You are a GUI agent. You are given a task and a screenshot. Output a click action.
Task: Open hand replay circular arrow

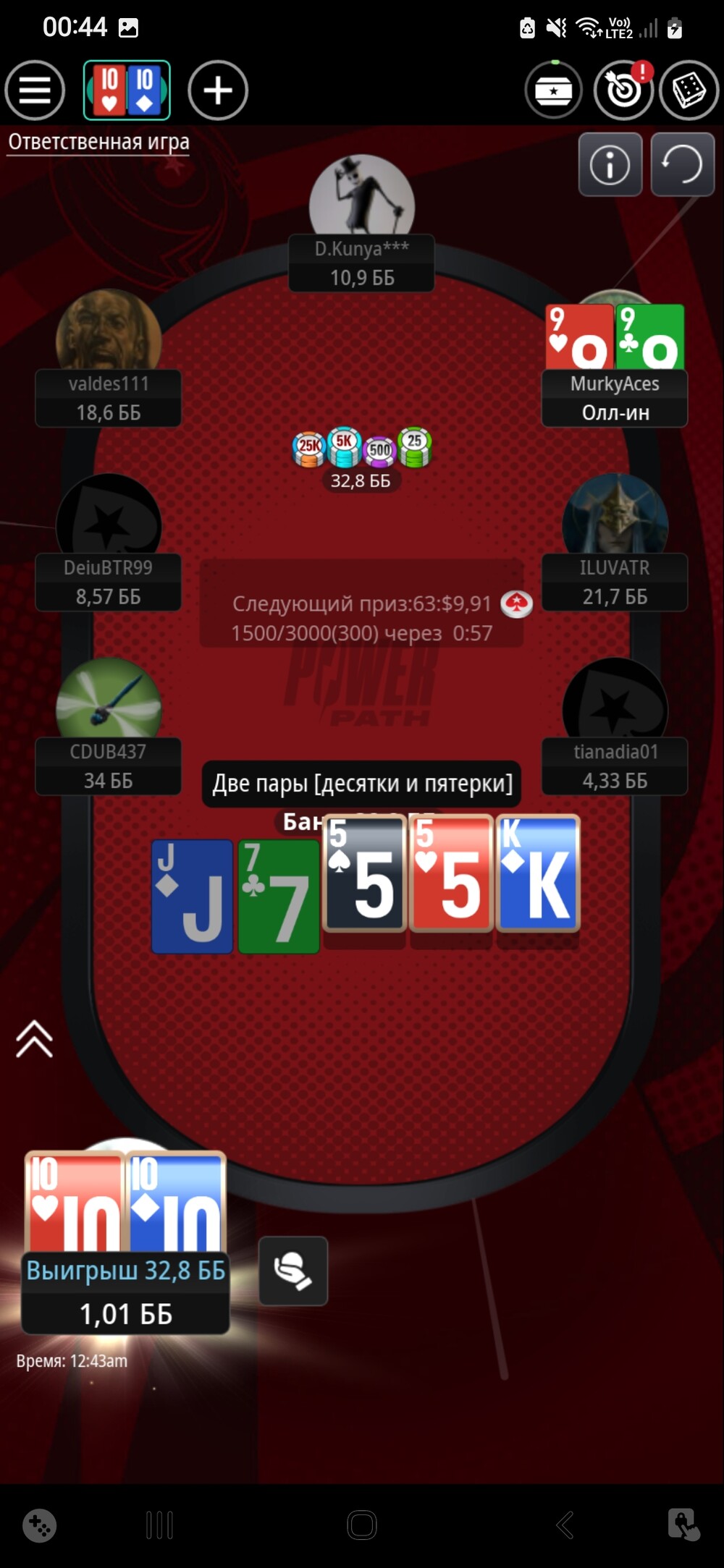point(682,165)
